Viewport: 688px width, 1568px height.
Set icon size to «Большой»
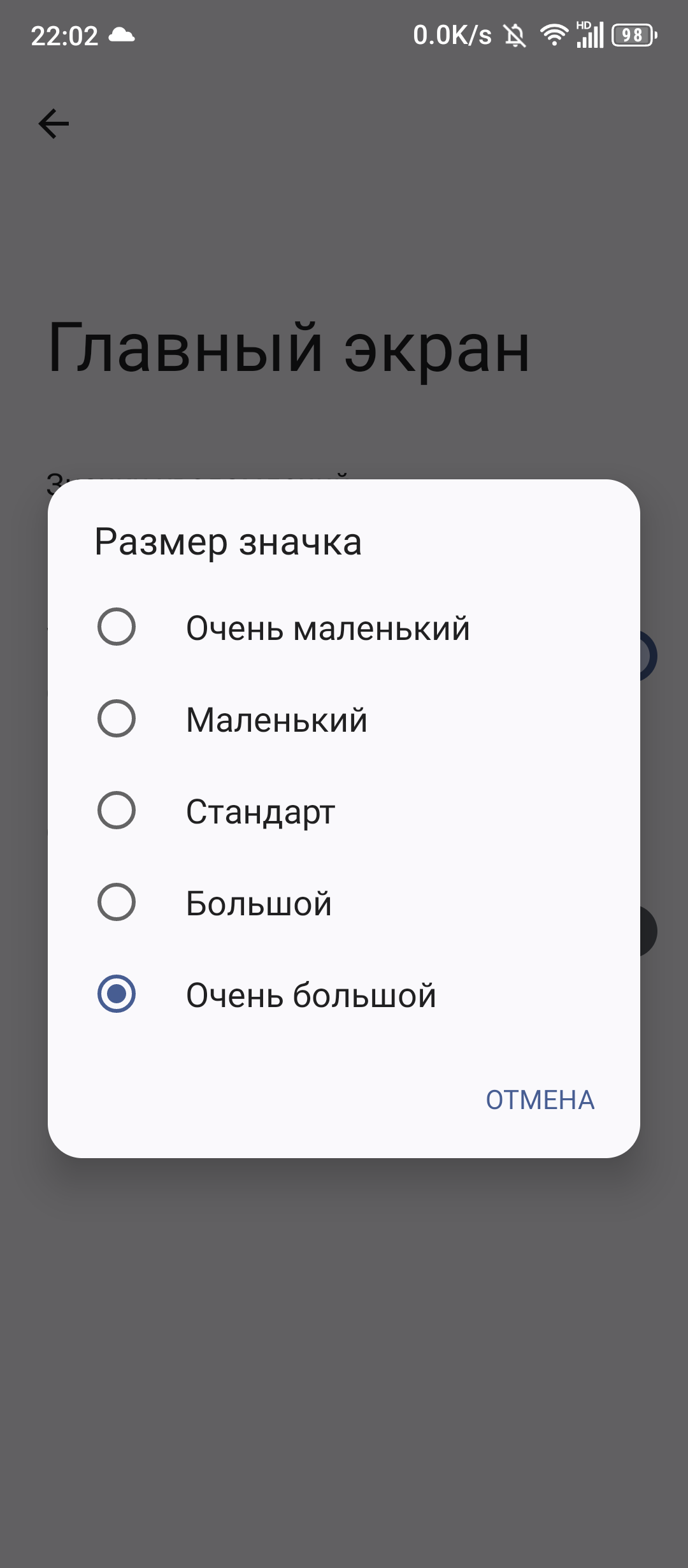(x=117, y=903)
